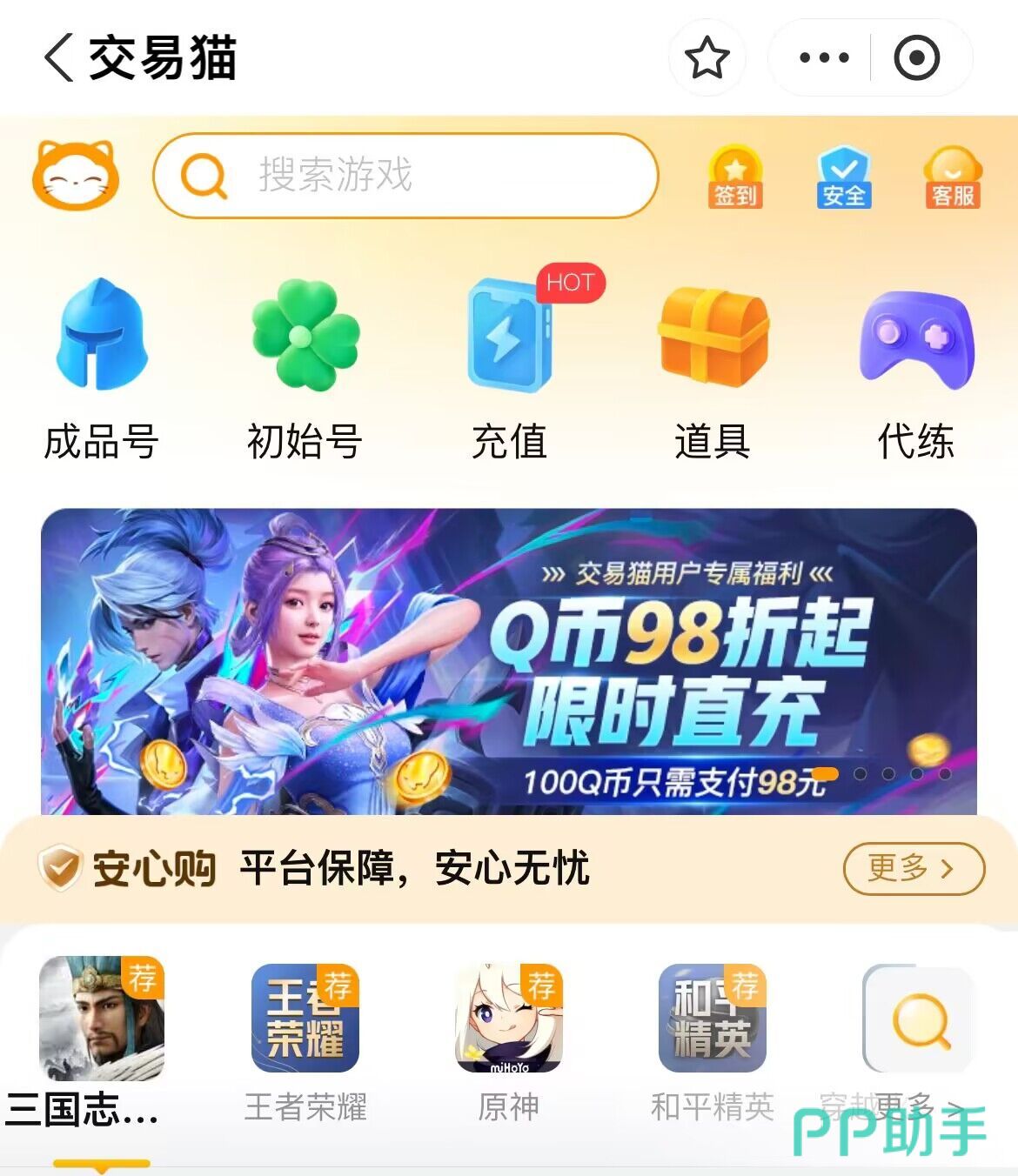Image resolution: width=1018 pixels, height=1176 pixels.
Task: Contact 客服 customer service
Action: (951, 177)
